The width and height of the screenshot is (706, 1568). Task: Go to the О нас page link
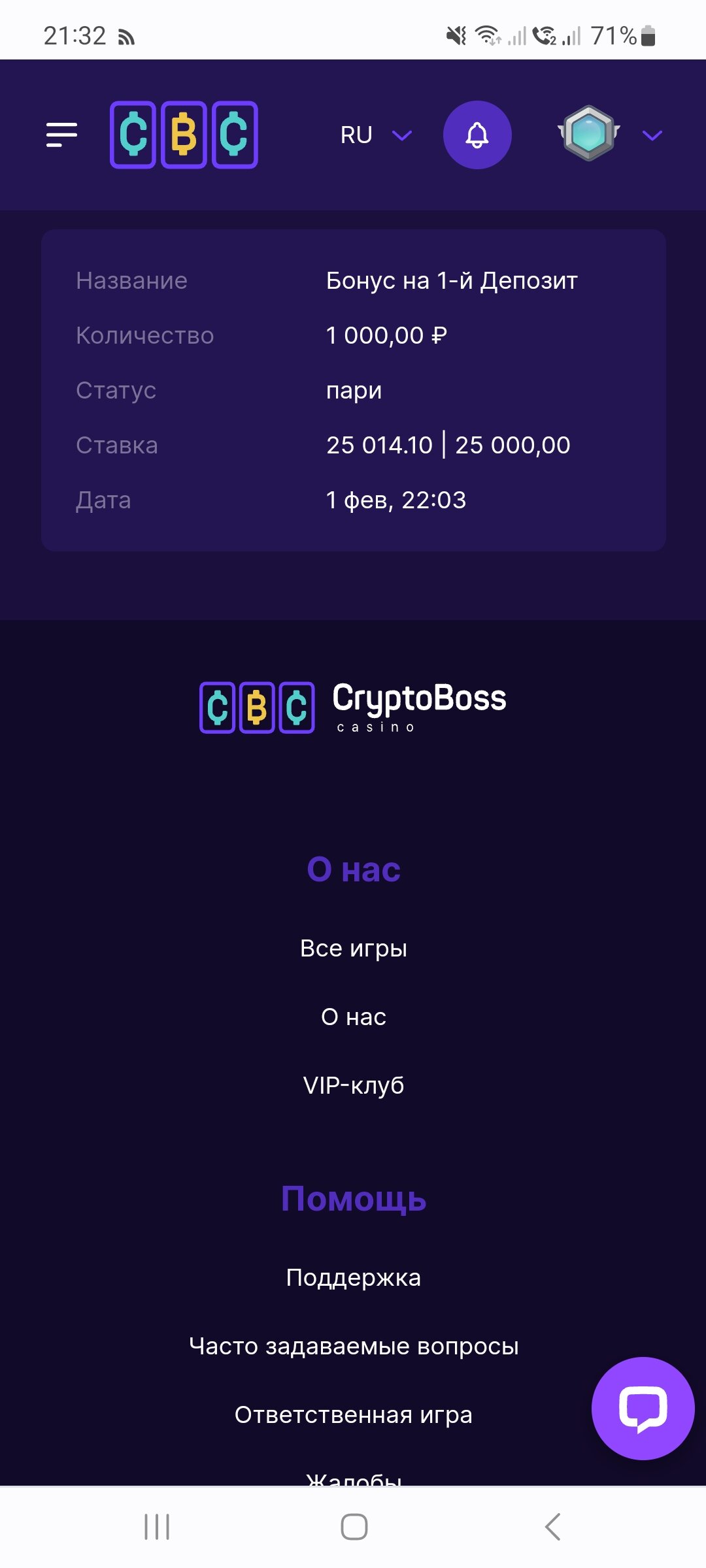tap(353, 1017)
